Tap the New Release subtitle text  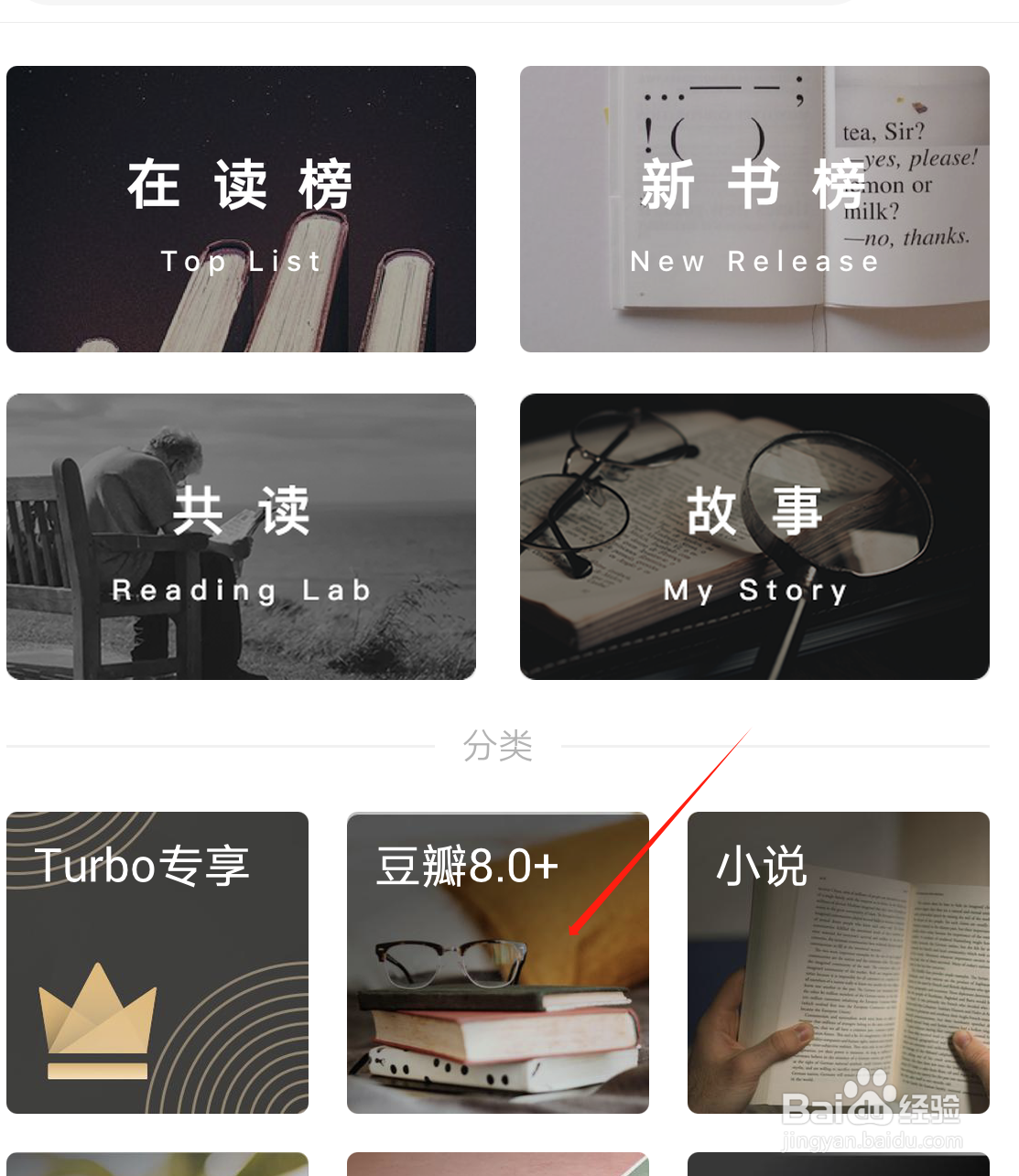pyautogui.click(x=753, y=262)
